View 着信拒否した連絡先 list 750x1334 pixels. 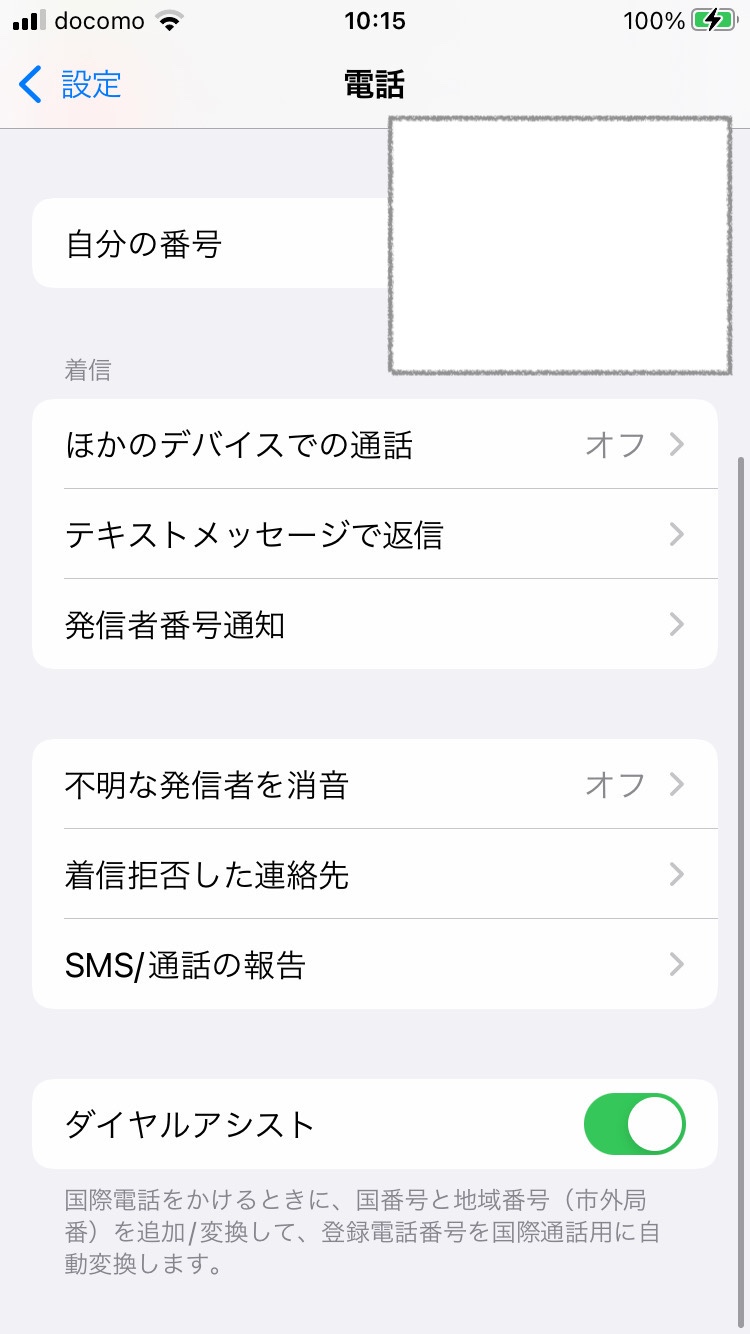coord(374,875)
